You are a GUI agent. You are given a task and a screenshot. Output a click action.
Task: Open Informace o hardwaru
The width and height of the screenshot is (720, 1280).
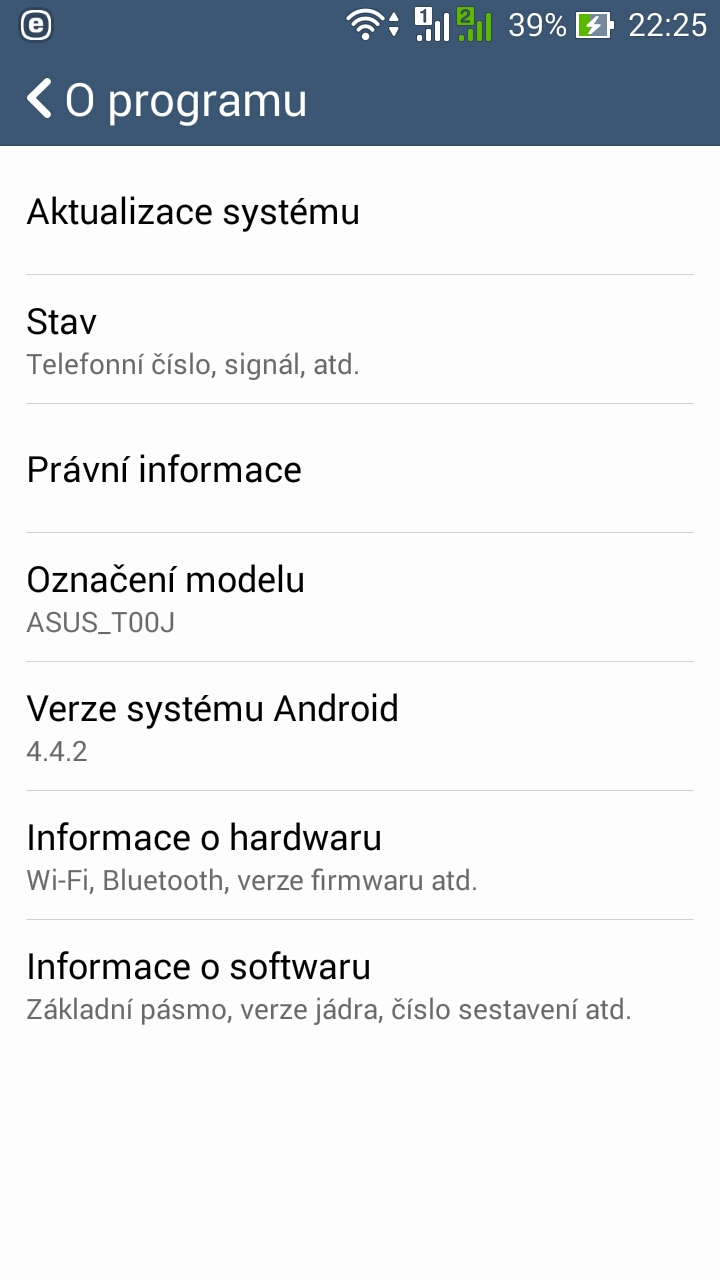[x=360, y=856]
